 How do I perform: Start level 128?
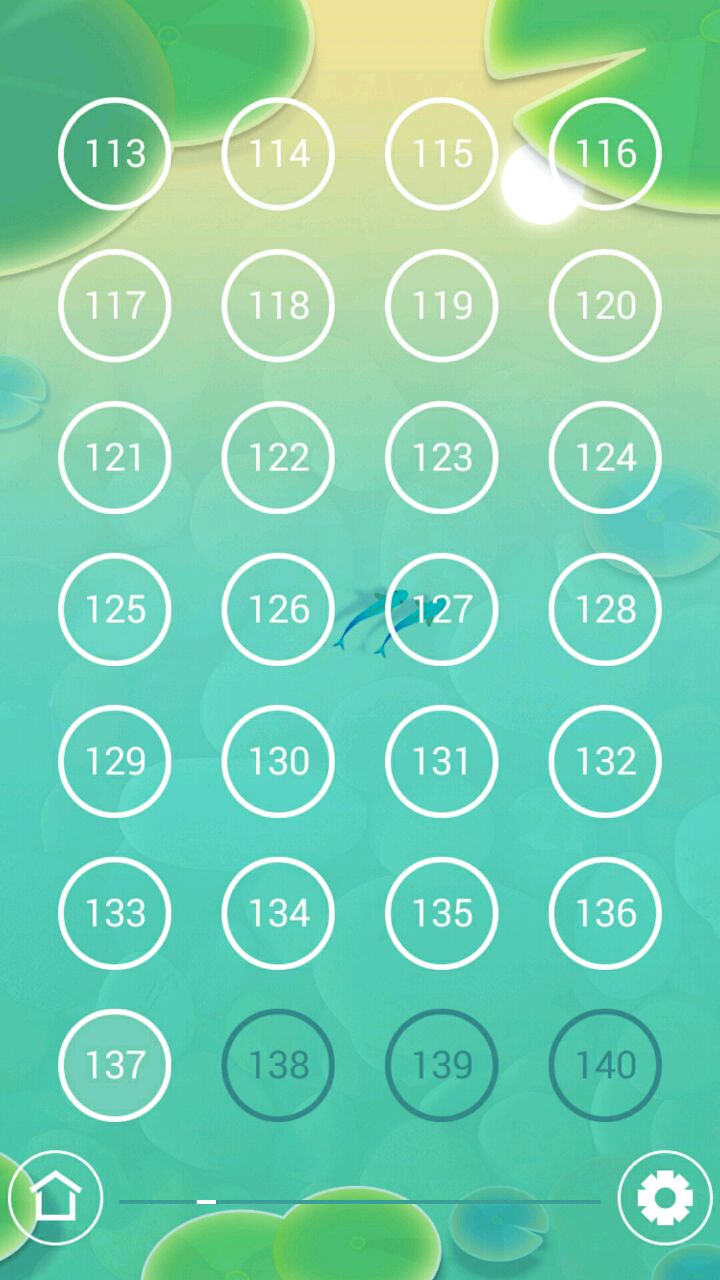(606, 610)
